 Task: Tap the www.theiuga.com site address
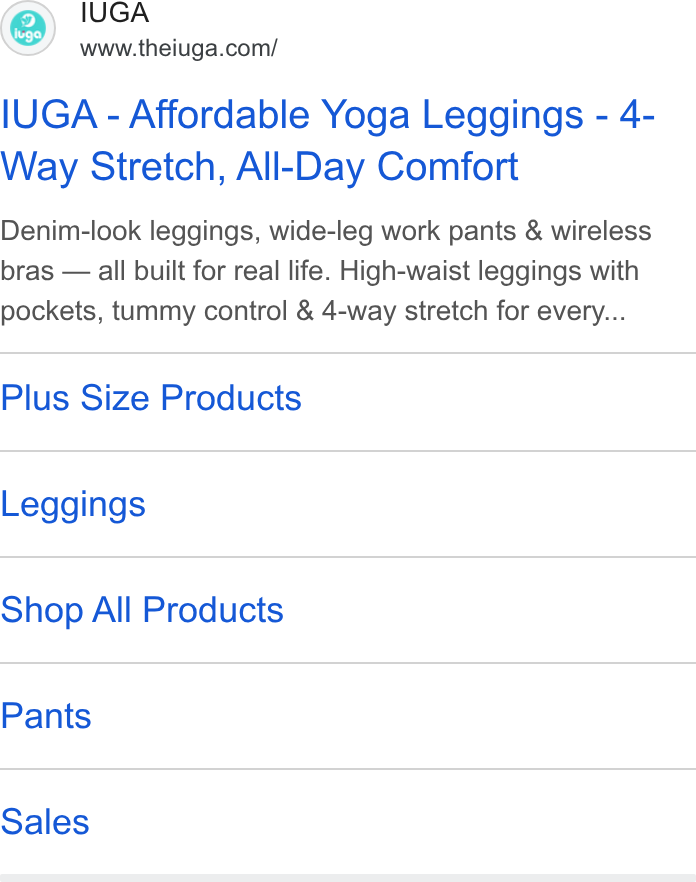[x=178, y=48]
